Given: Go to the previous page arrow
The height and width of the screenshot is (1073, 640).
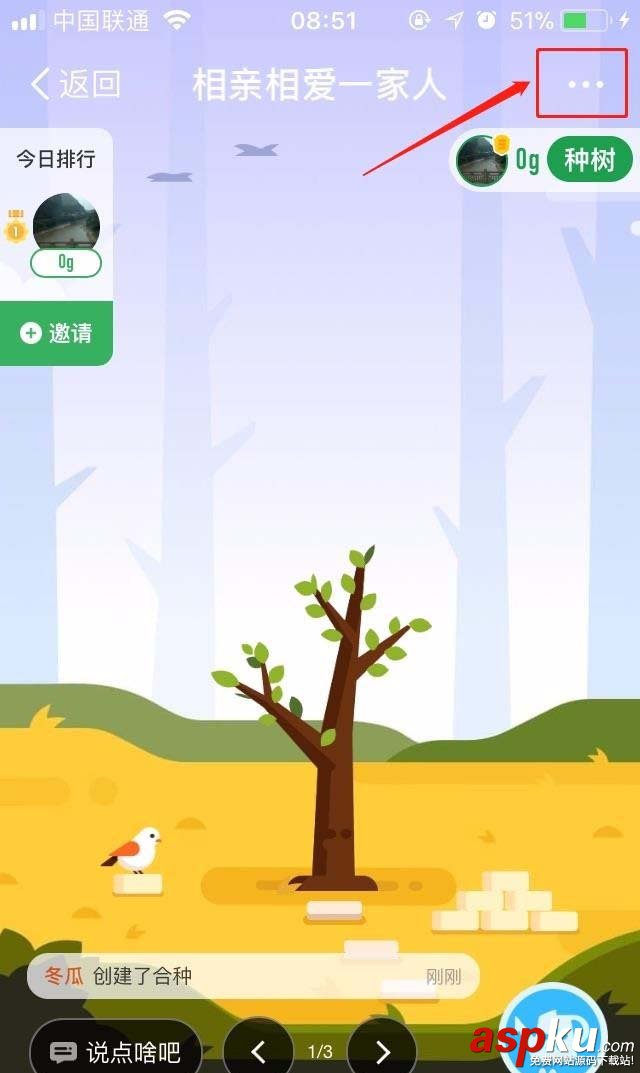Looking at the screenshot, I should 258,1050.
